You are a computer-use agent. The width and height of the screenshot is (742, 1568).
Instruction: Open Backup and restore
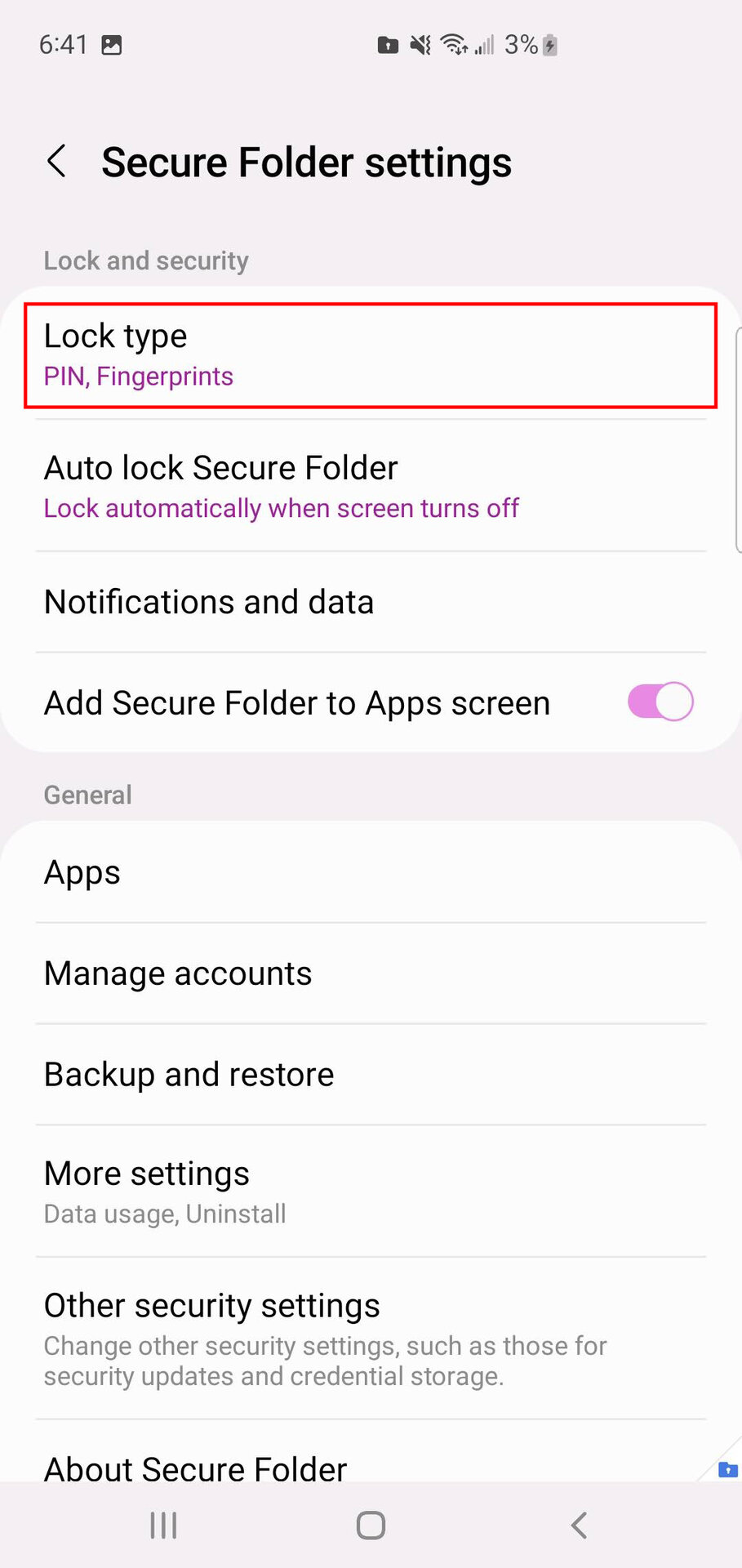point(371,1075)
